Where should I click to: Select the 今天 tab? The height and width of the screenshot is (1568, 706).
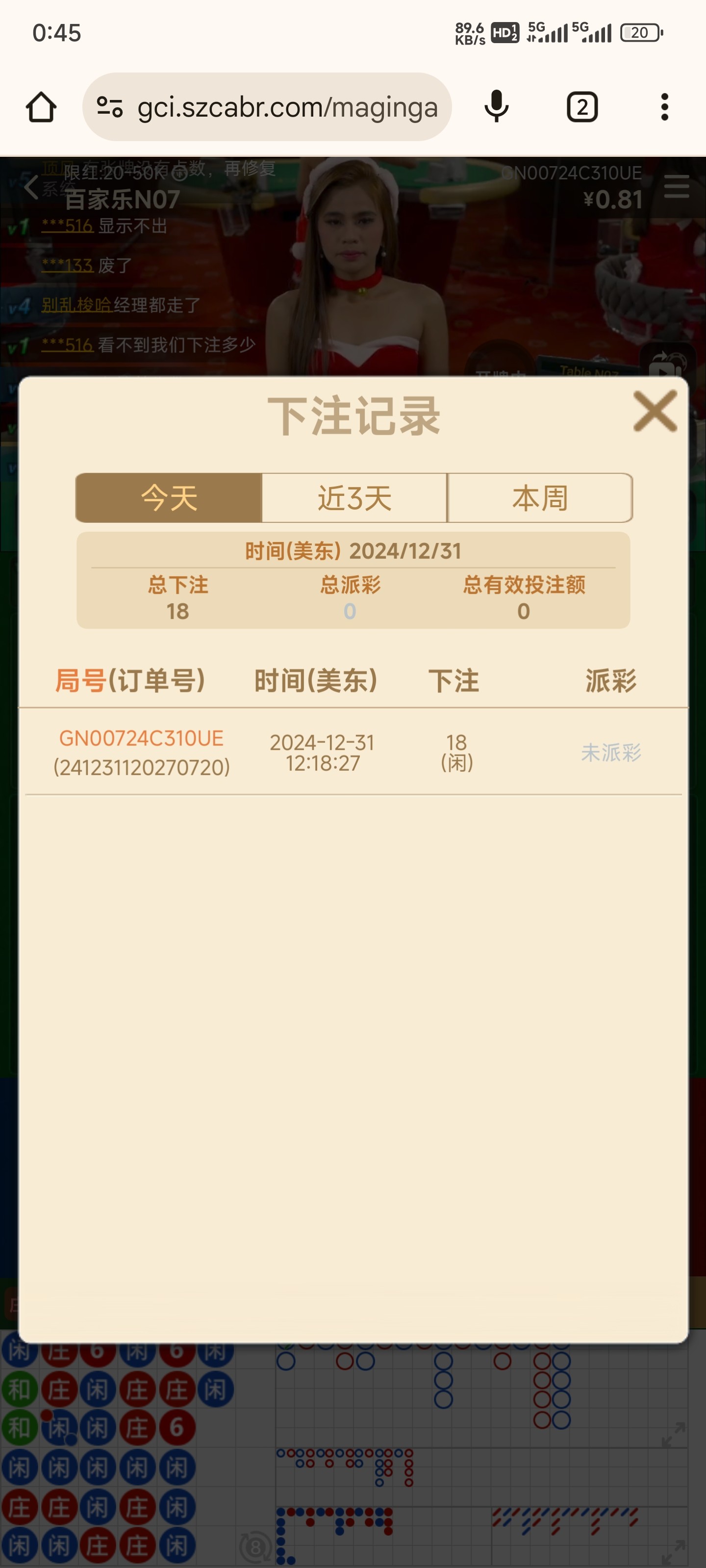(x=169, y=498)
